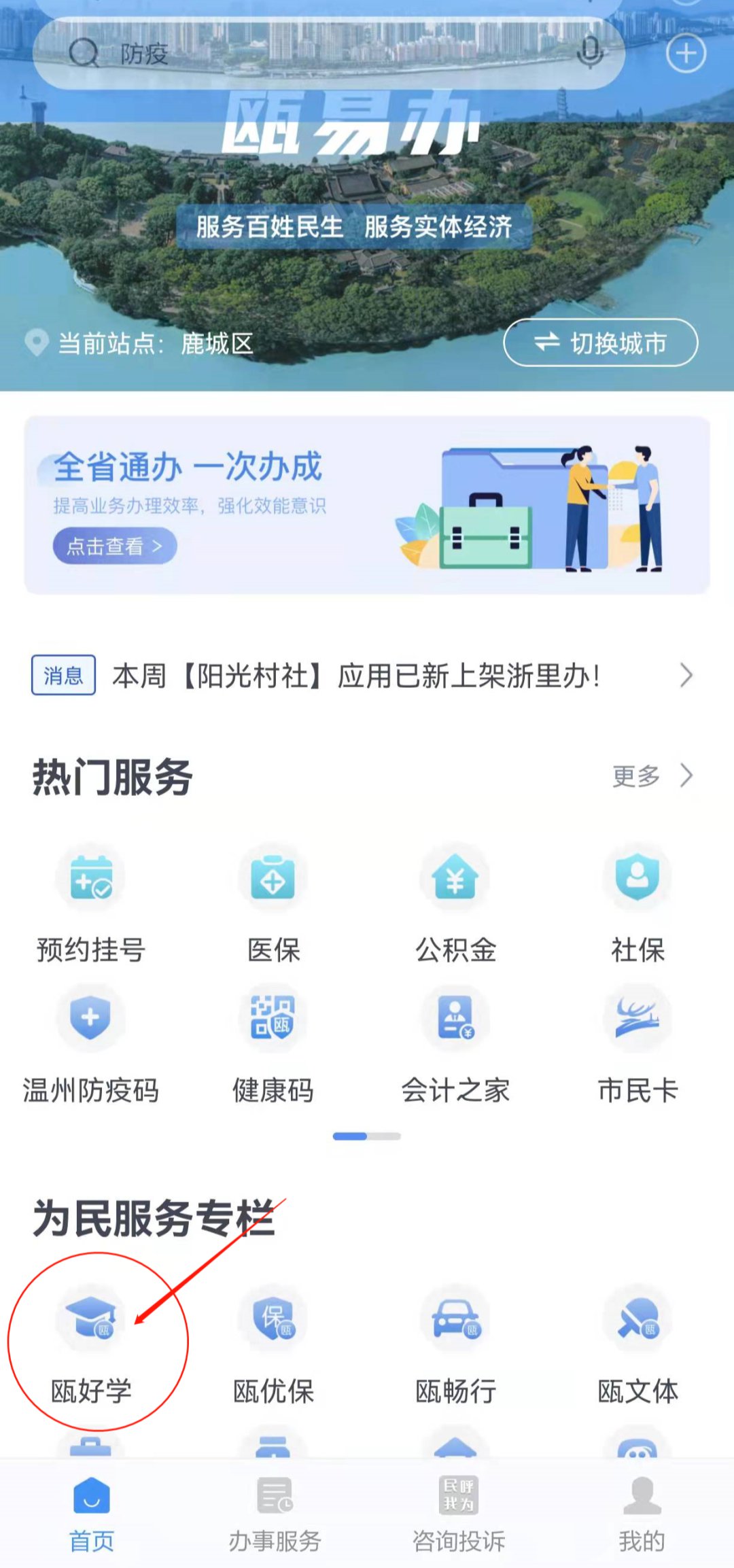Open the plus menu icon
This screenshot has height=1568, width=734.
click(686, 54)
